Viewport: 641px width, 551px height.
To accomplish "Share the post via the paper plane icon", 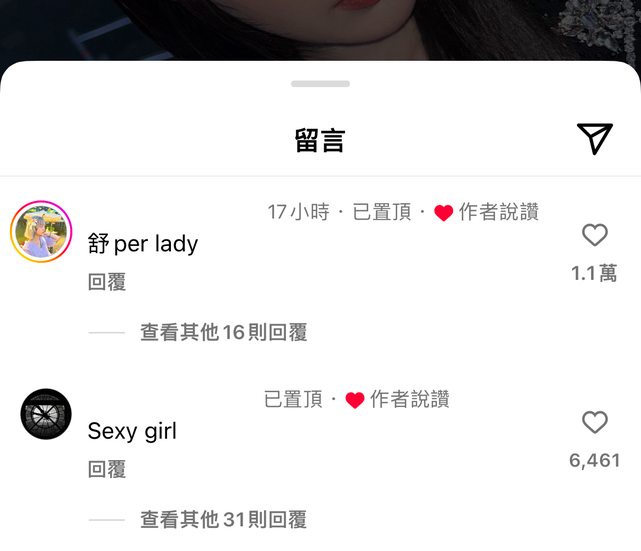I will pyautogui.click(x=594, y=140).
